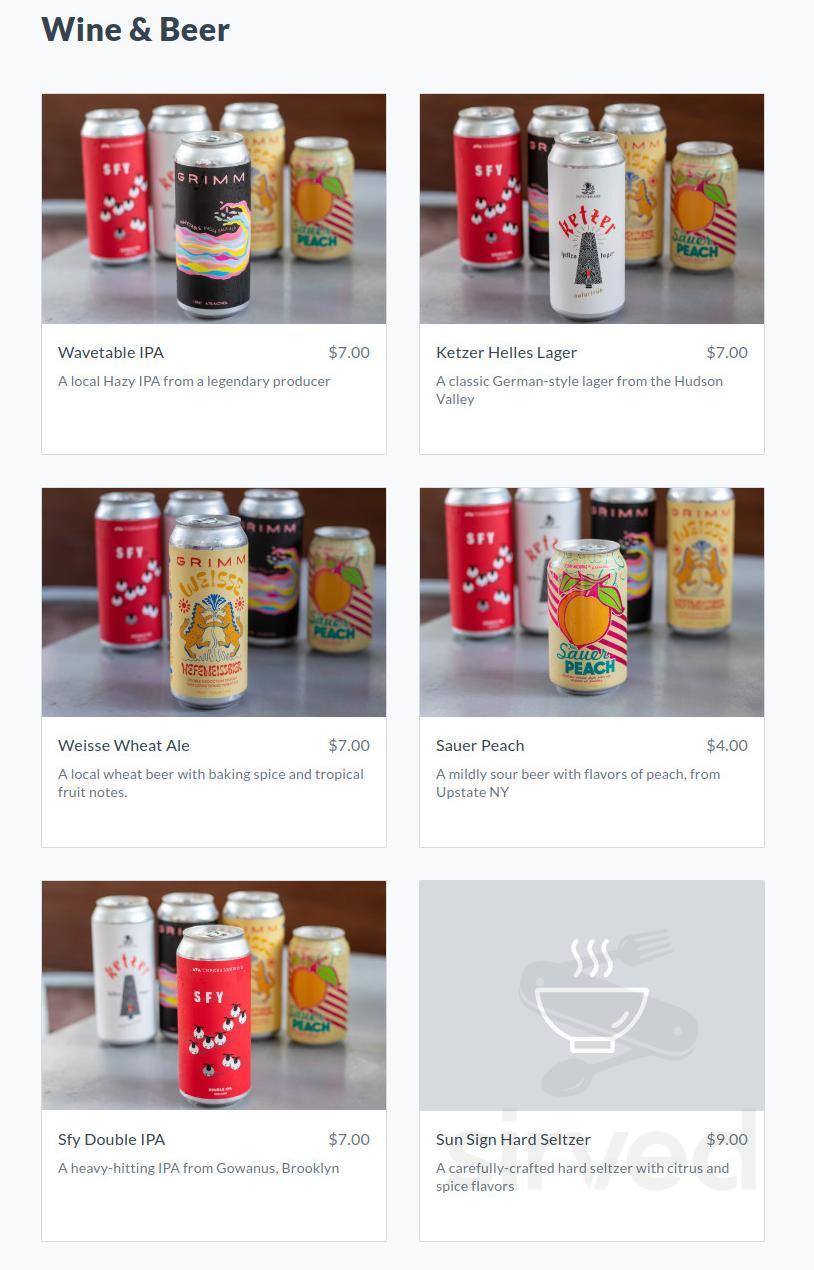This screenshot has width=814, height=1270.
Task: Open the Wavetable IPA card
Action: click(213, 273)
